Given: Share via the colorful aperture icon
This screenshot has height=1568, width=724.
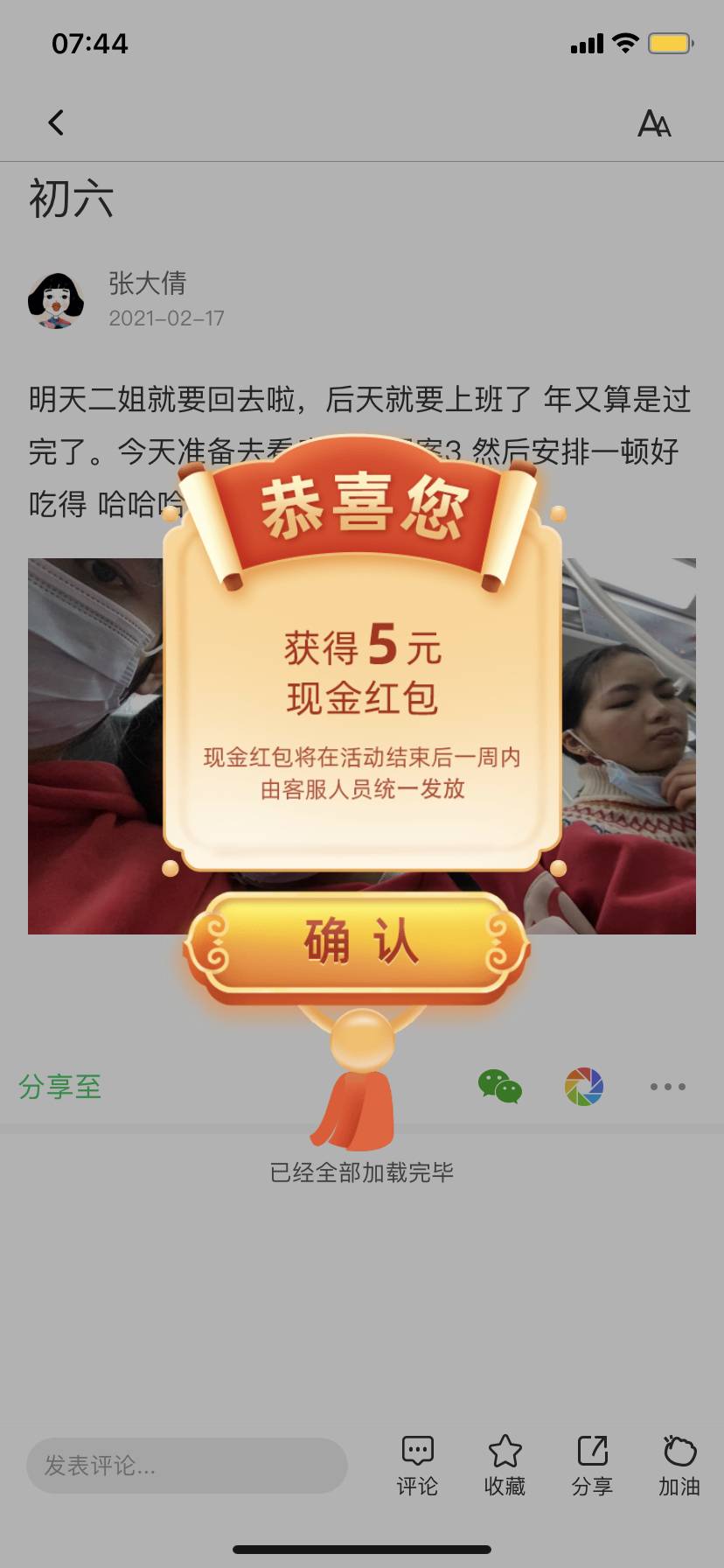Looking at the screenshot, I should click(x=584, y=1087).
